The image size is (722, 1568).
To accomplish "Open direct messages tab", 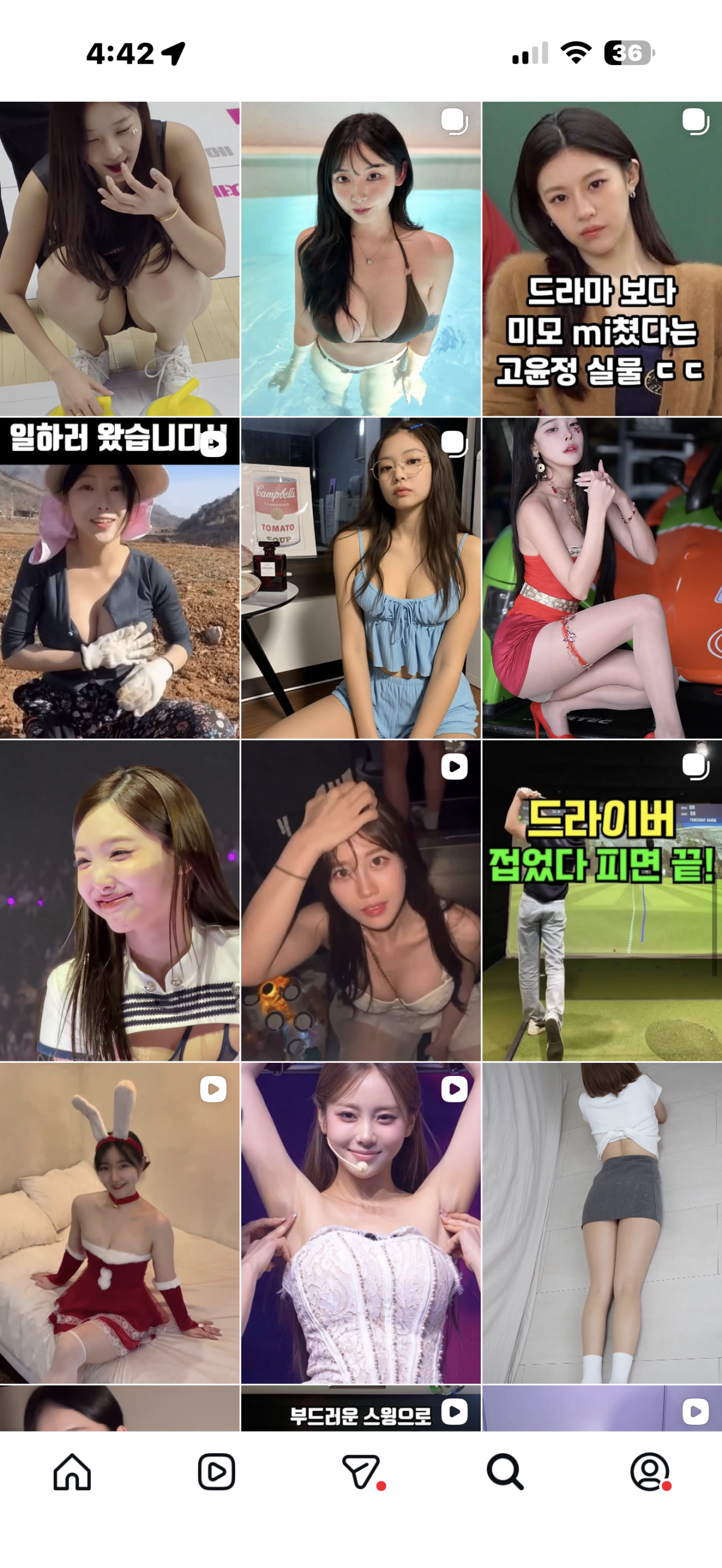I will pos(361,1472).
